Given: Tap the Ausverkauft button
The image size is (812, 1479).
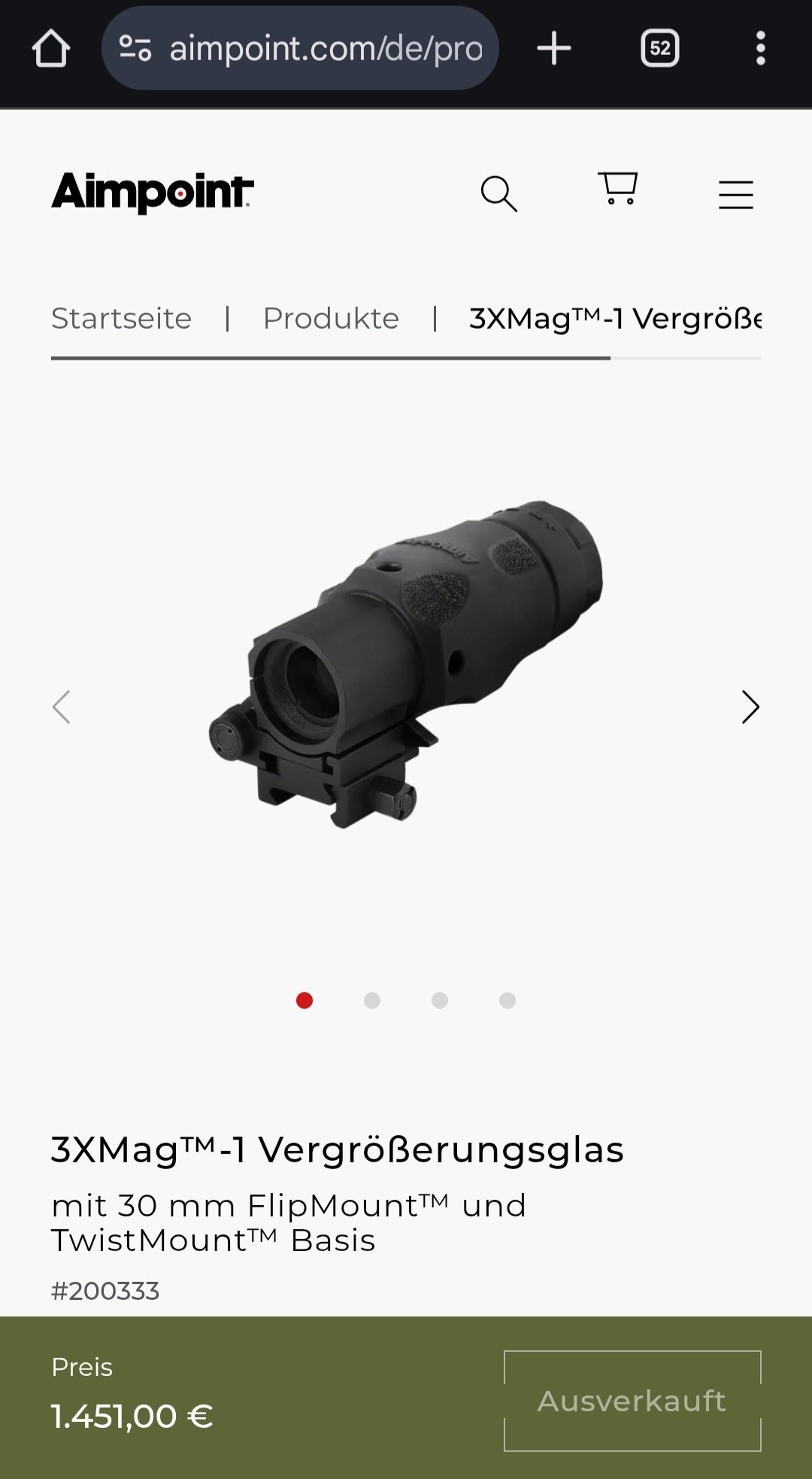Looking at the screenshot, I should (632, 1401).
